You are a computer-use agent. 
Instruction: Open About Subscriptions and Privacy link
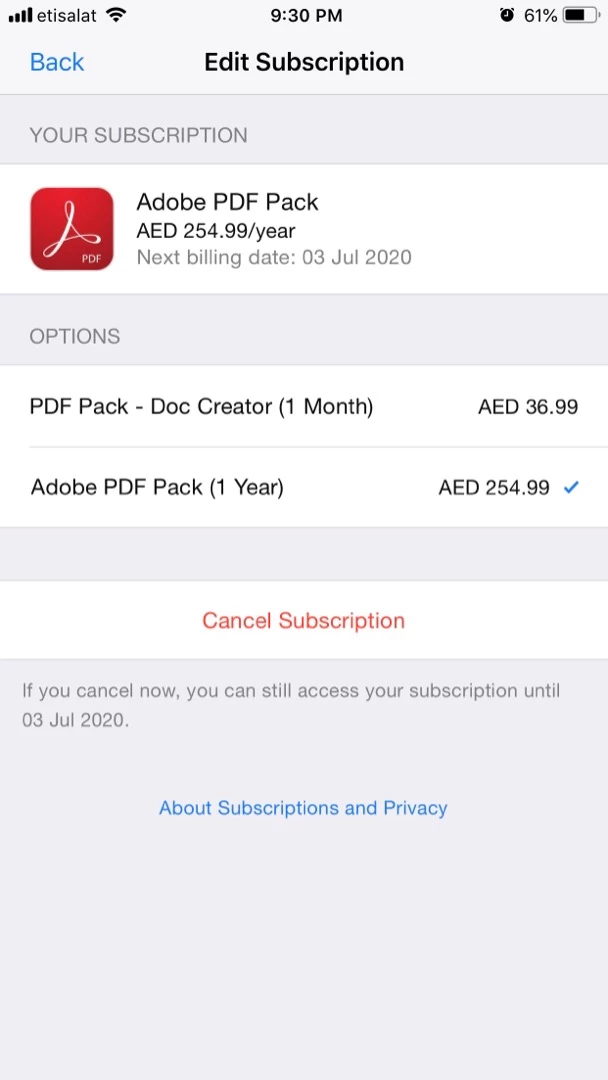[303, 808]
